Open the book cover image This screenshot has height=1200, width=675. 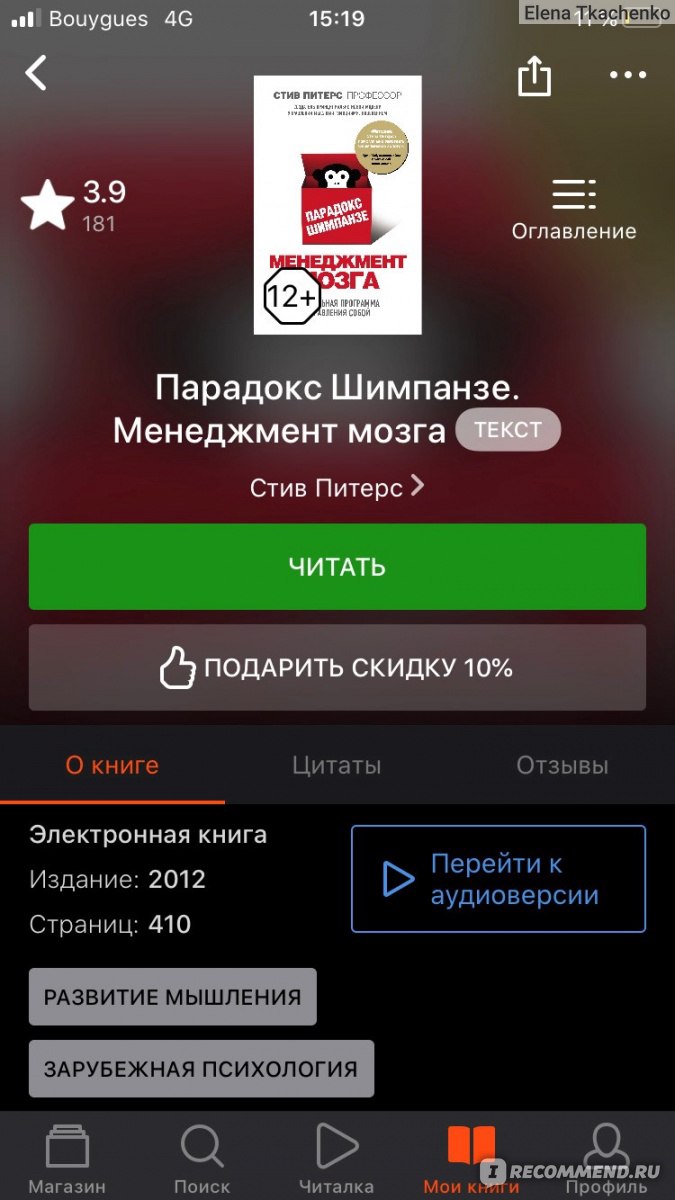tap(338, 205)
